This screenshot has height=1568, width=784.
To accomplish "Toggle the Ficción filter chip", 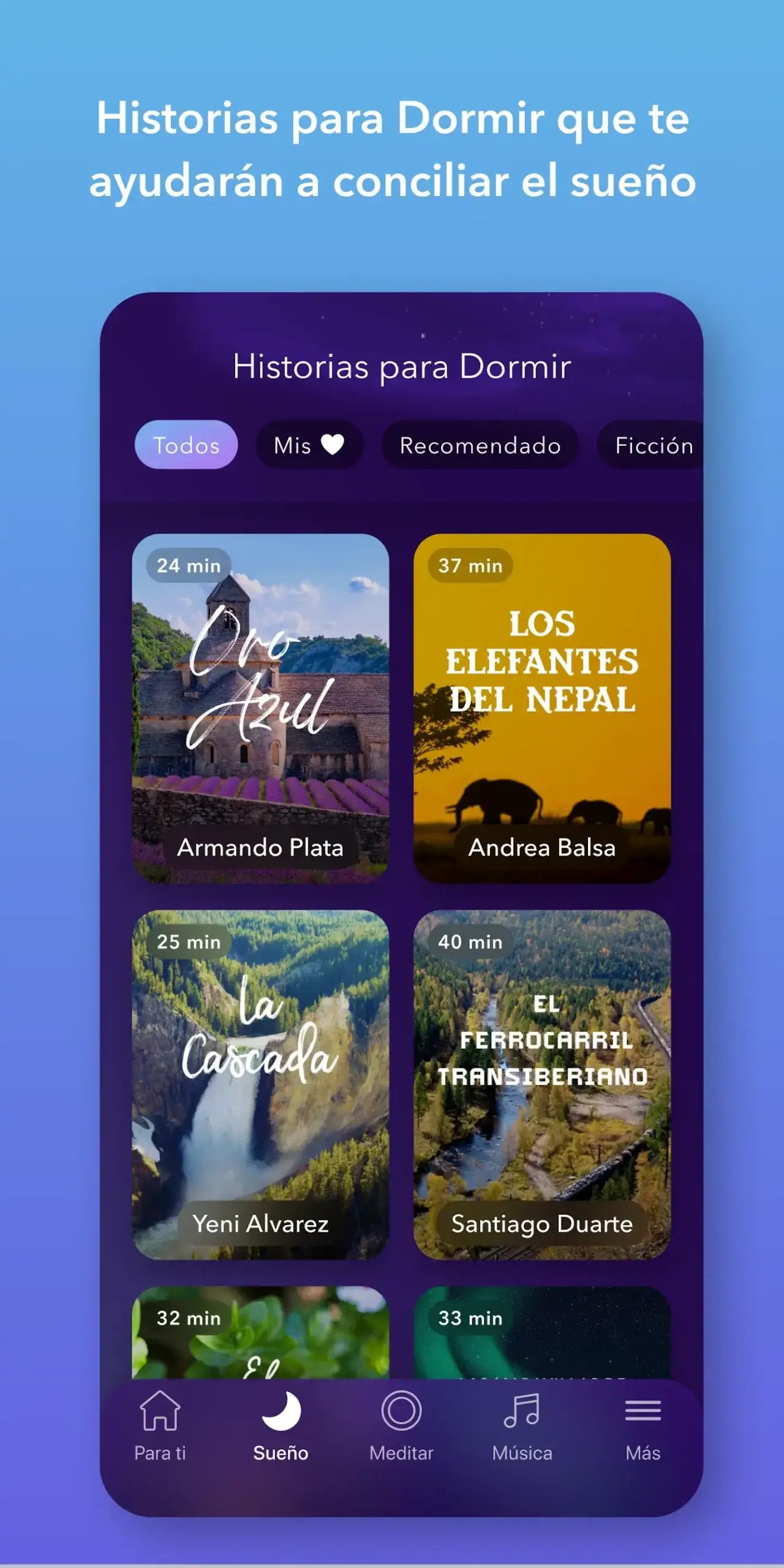I will point(655,446).
